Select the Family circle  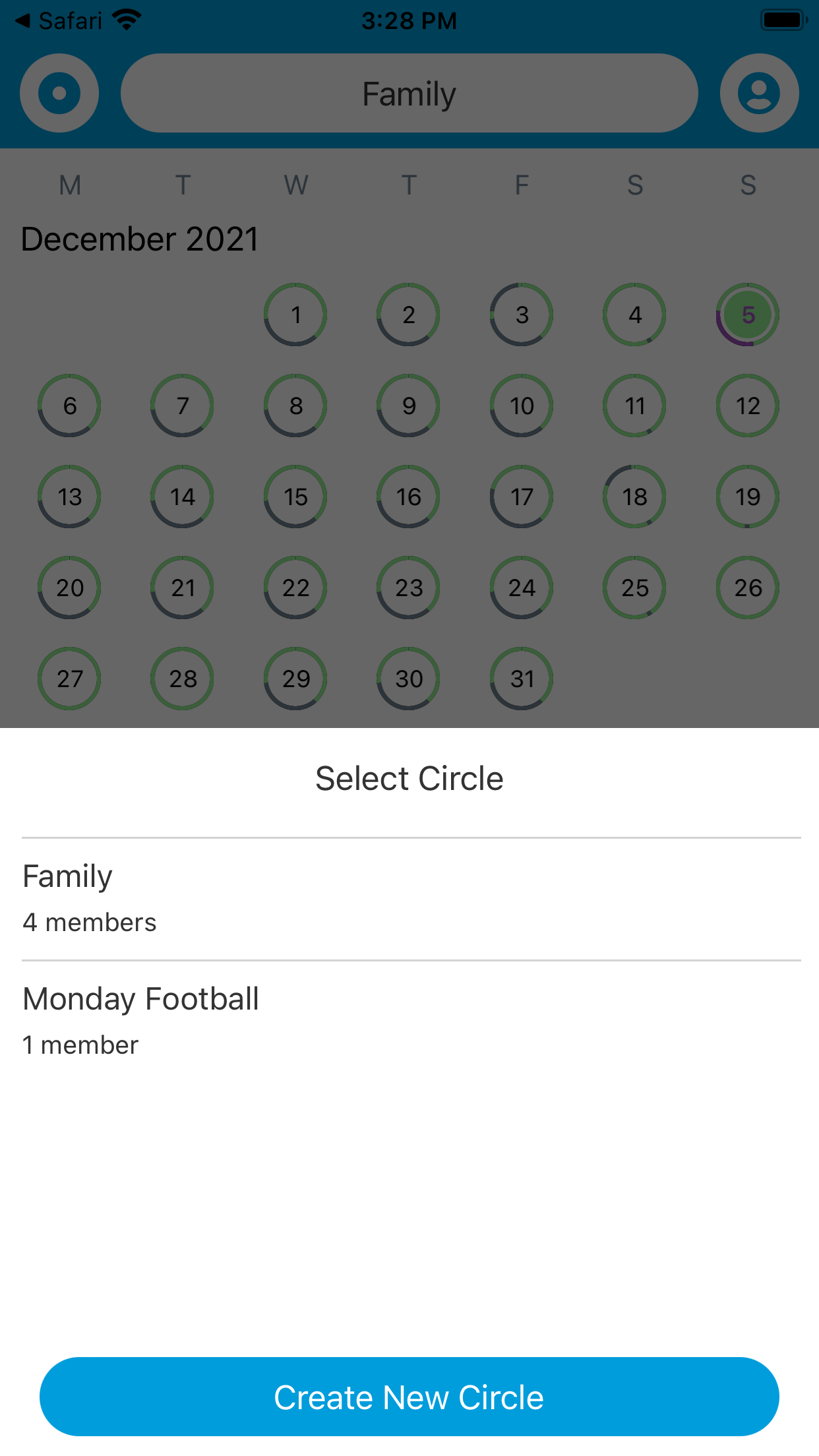point(409,898)
